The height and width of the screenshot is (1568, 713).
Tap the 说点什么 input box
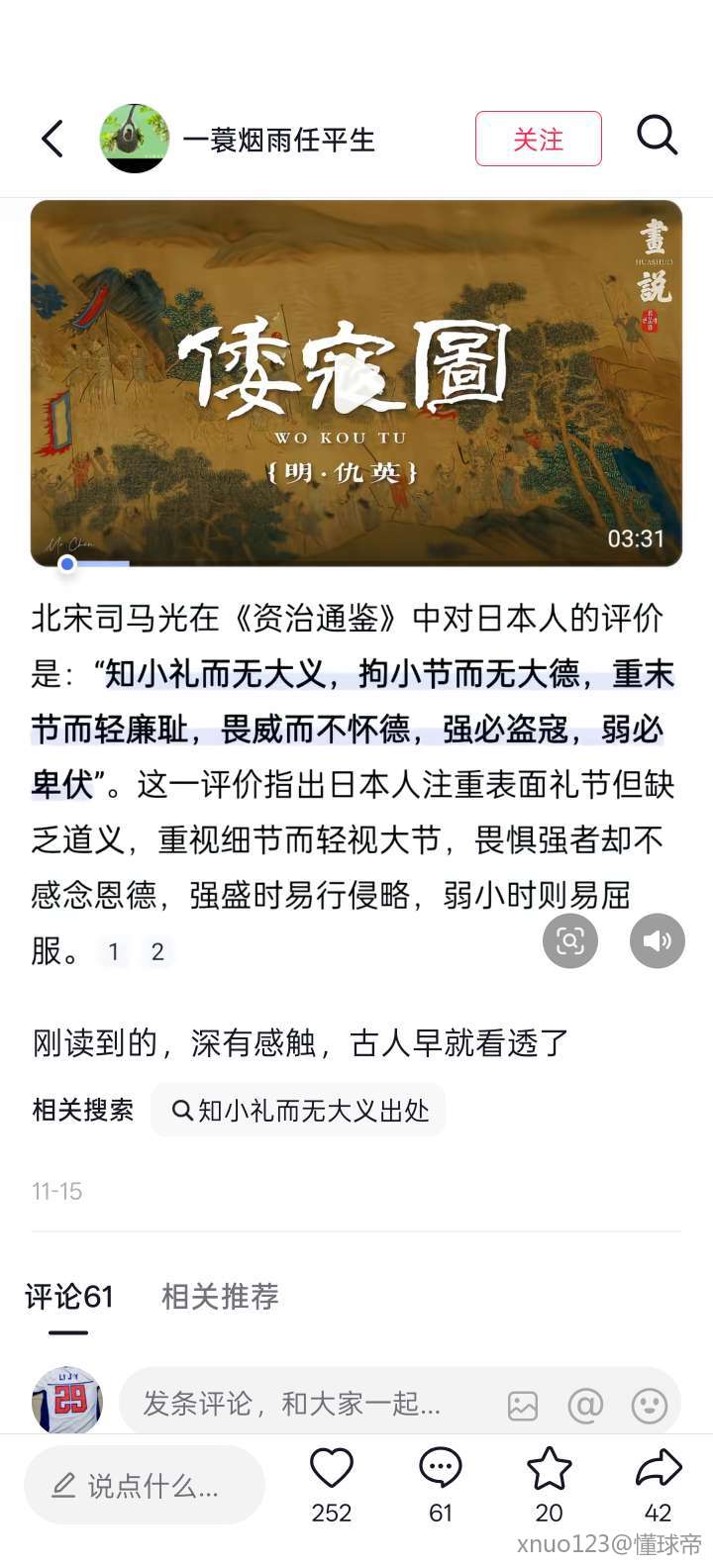tap(145, 1485)
